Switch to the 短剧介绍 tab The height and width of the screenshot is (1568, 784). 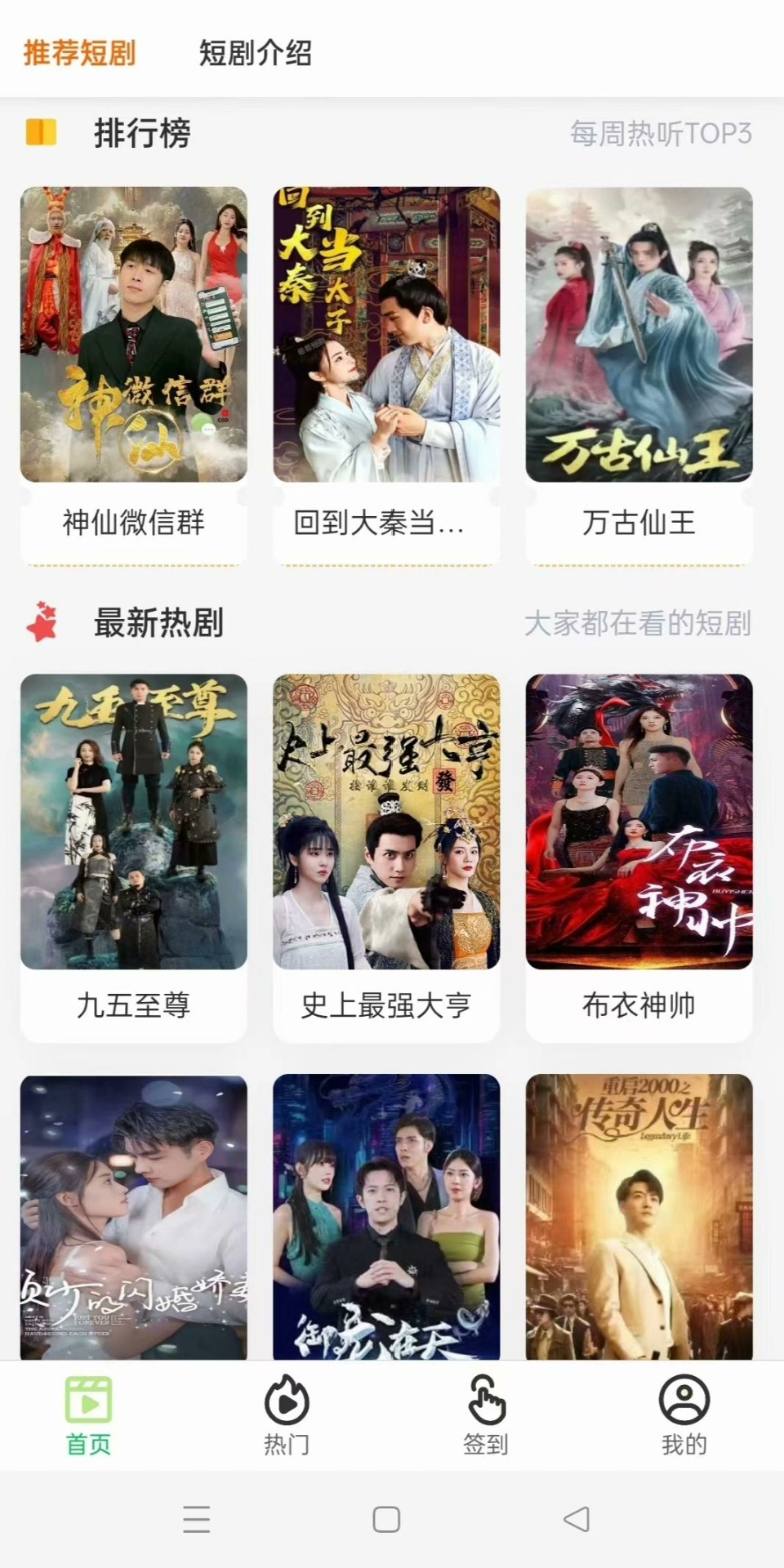coord(255,53)
